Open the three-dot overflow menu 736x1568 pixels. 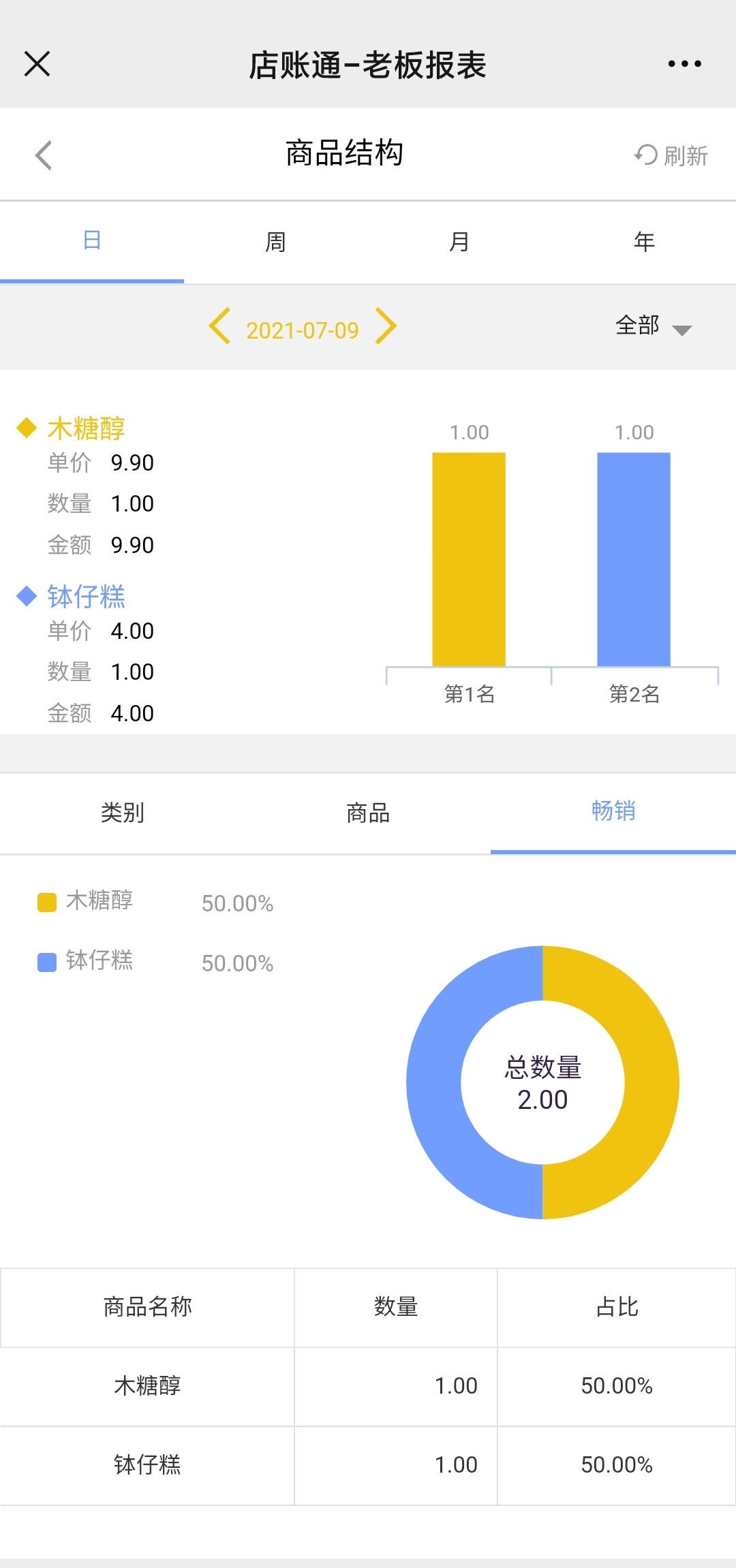[684, 64]
